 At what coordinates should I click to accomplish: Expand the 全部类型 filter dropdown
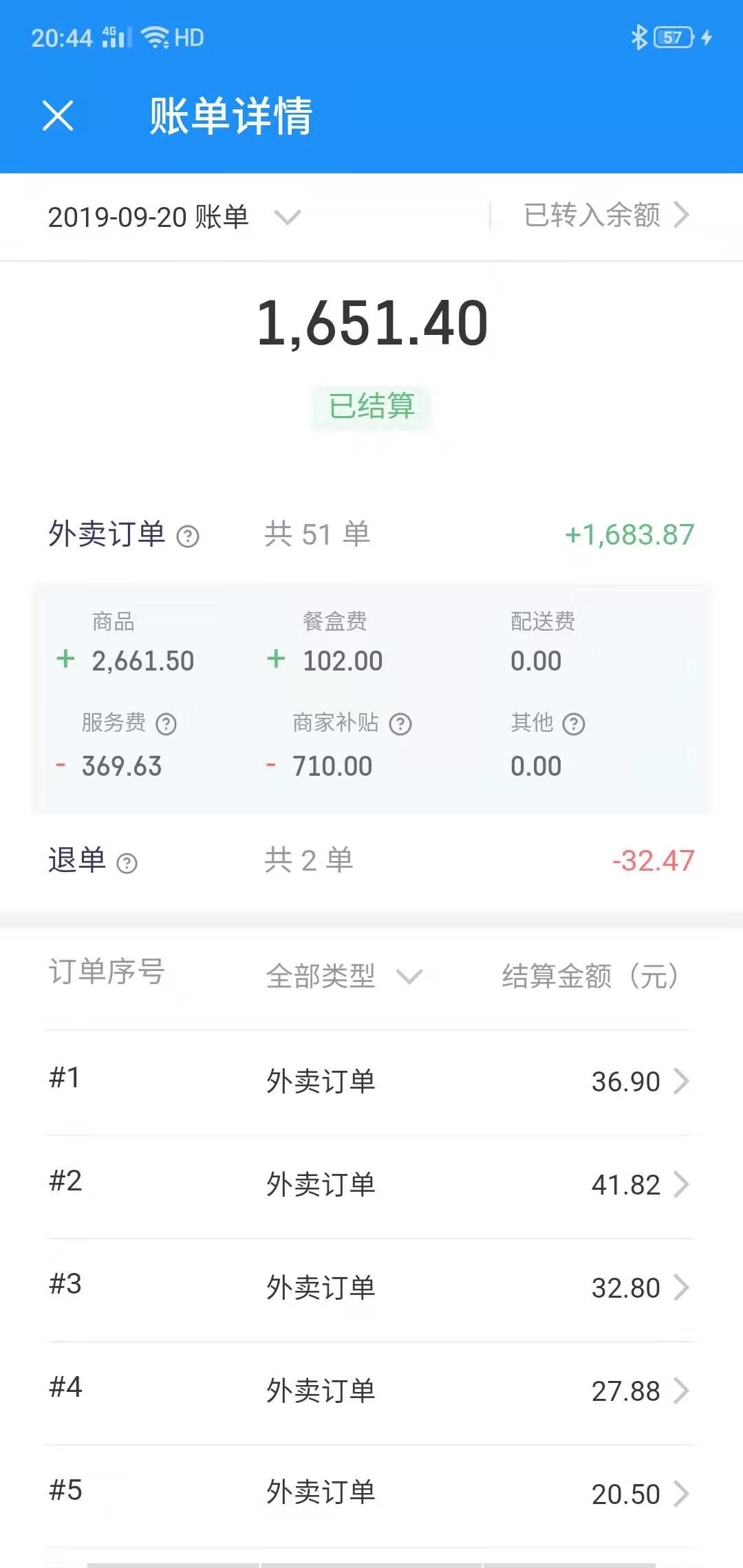click(x=344, y=976)
